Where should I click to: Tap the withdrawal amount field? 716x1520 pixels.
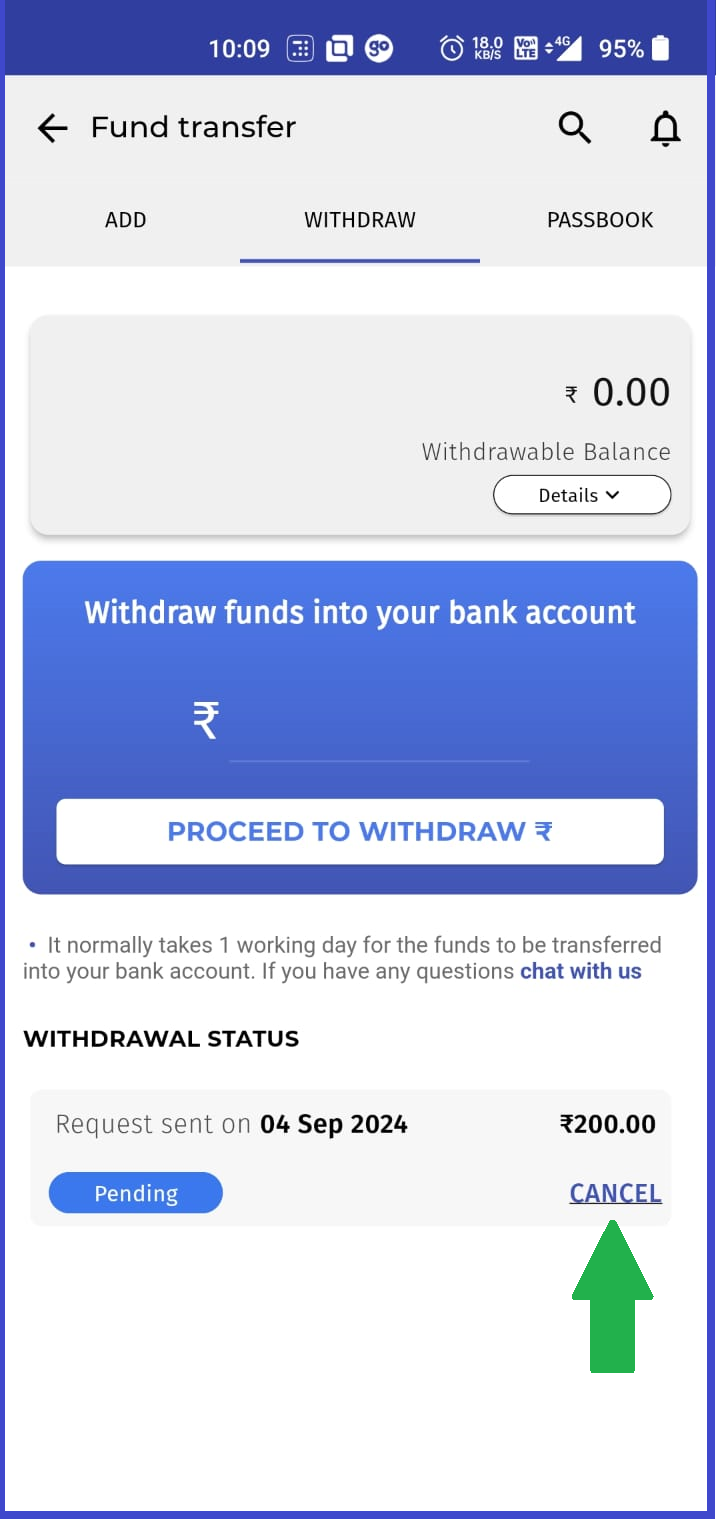coord(379,723)
